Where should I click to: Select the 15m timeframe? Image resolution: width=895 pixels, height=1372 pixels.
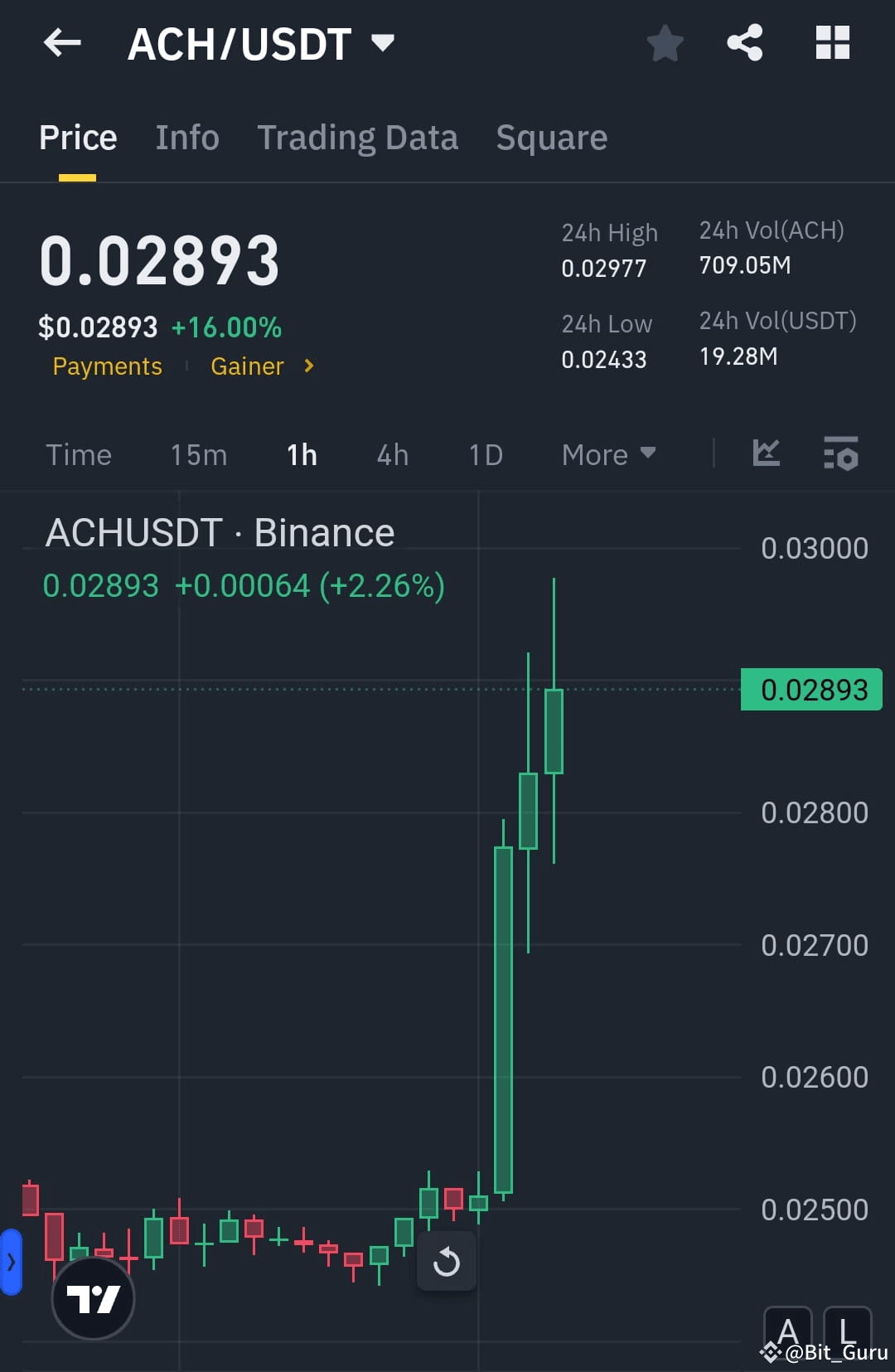(198, 454)
